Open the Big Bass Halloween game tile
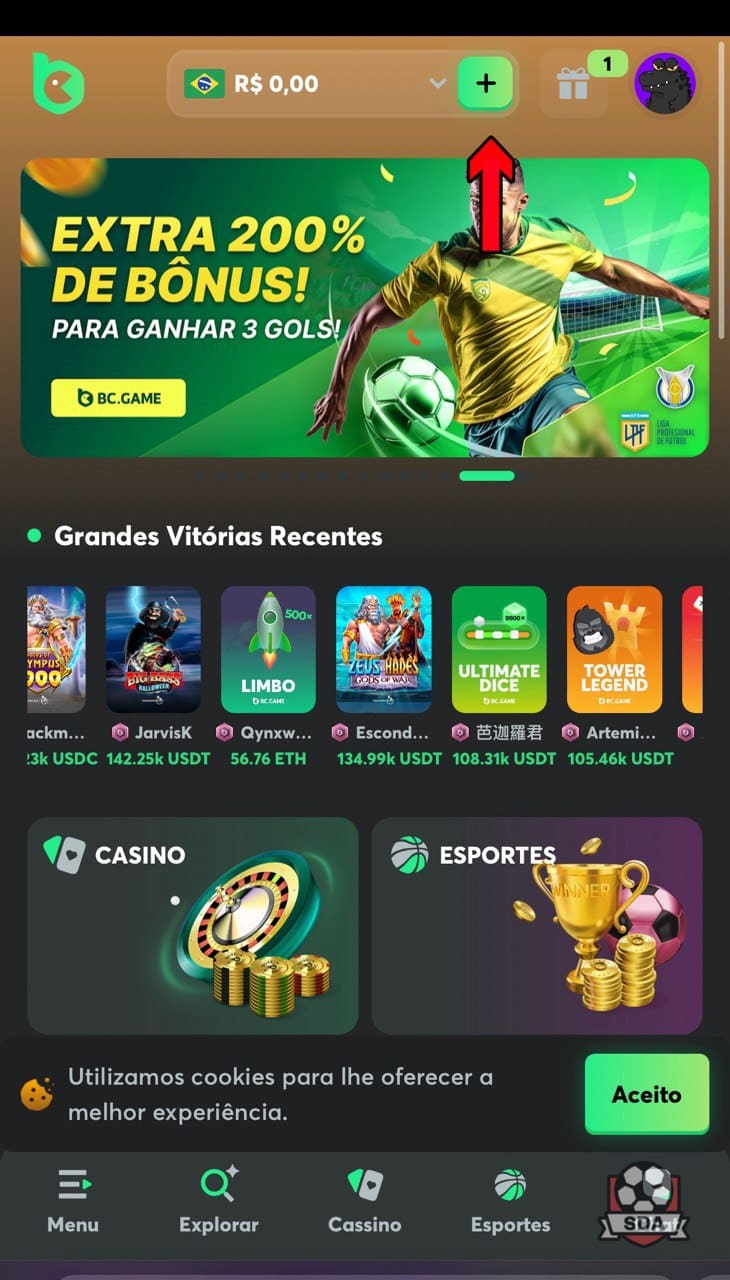Image resolution: width=730 pixels, height=1280 pixels. (x=153, y=648)
